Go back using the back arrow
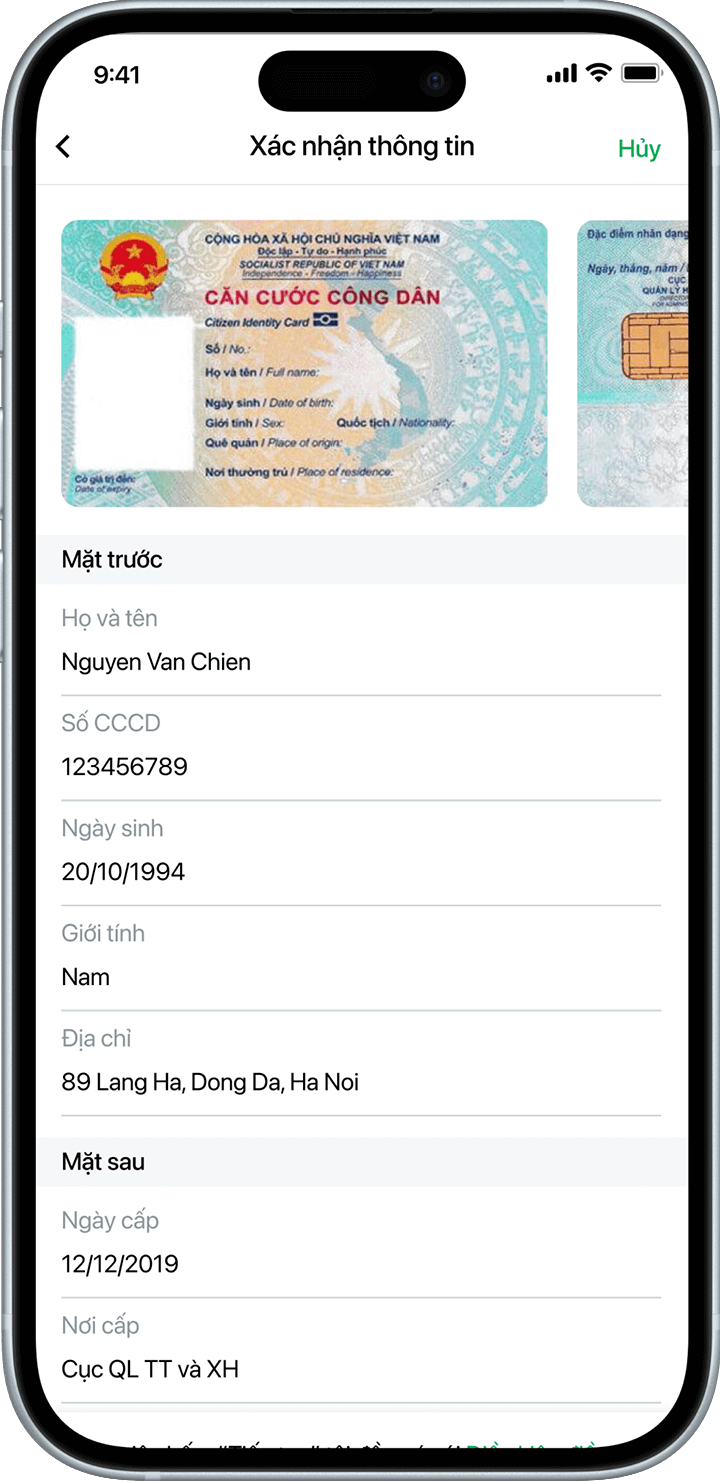 tap(63, 147)
